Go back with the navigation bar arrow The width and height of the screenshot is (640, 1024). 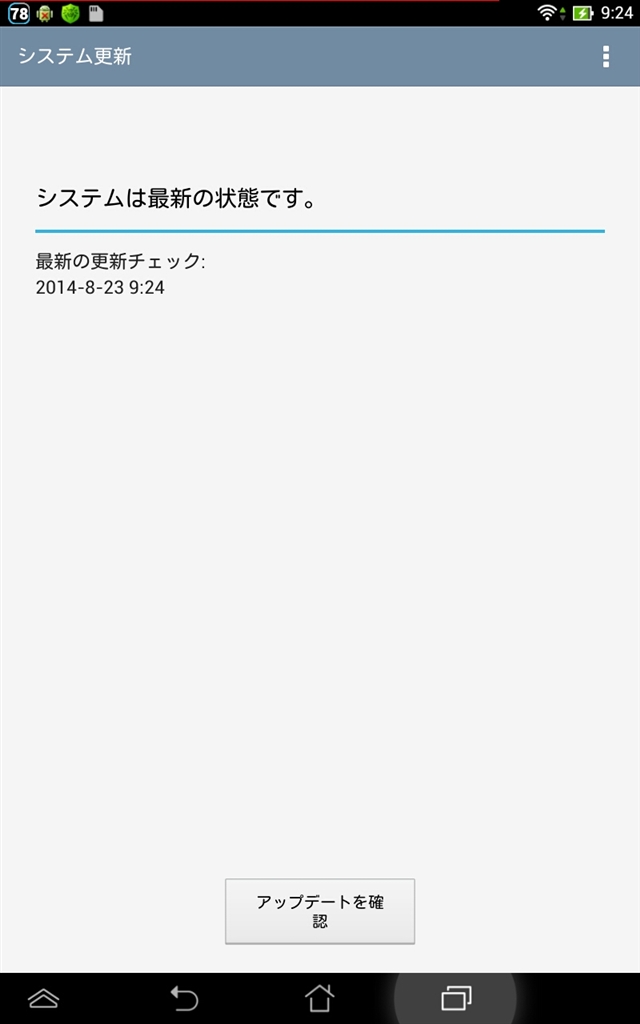click(x=184, y=998)
